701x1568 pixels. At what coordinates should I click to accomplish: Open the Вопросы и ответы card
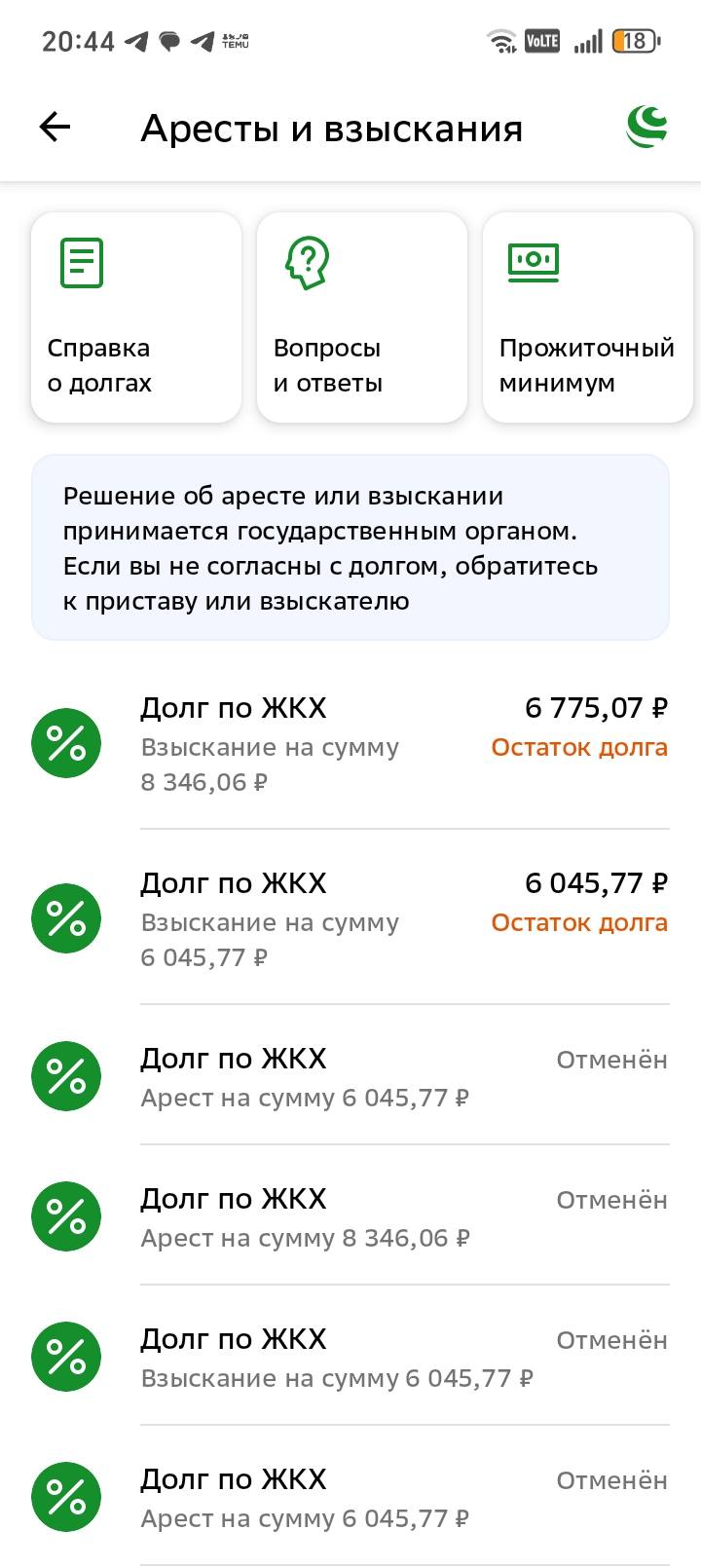(x=361, y=317)
